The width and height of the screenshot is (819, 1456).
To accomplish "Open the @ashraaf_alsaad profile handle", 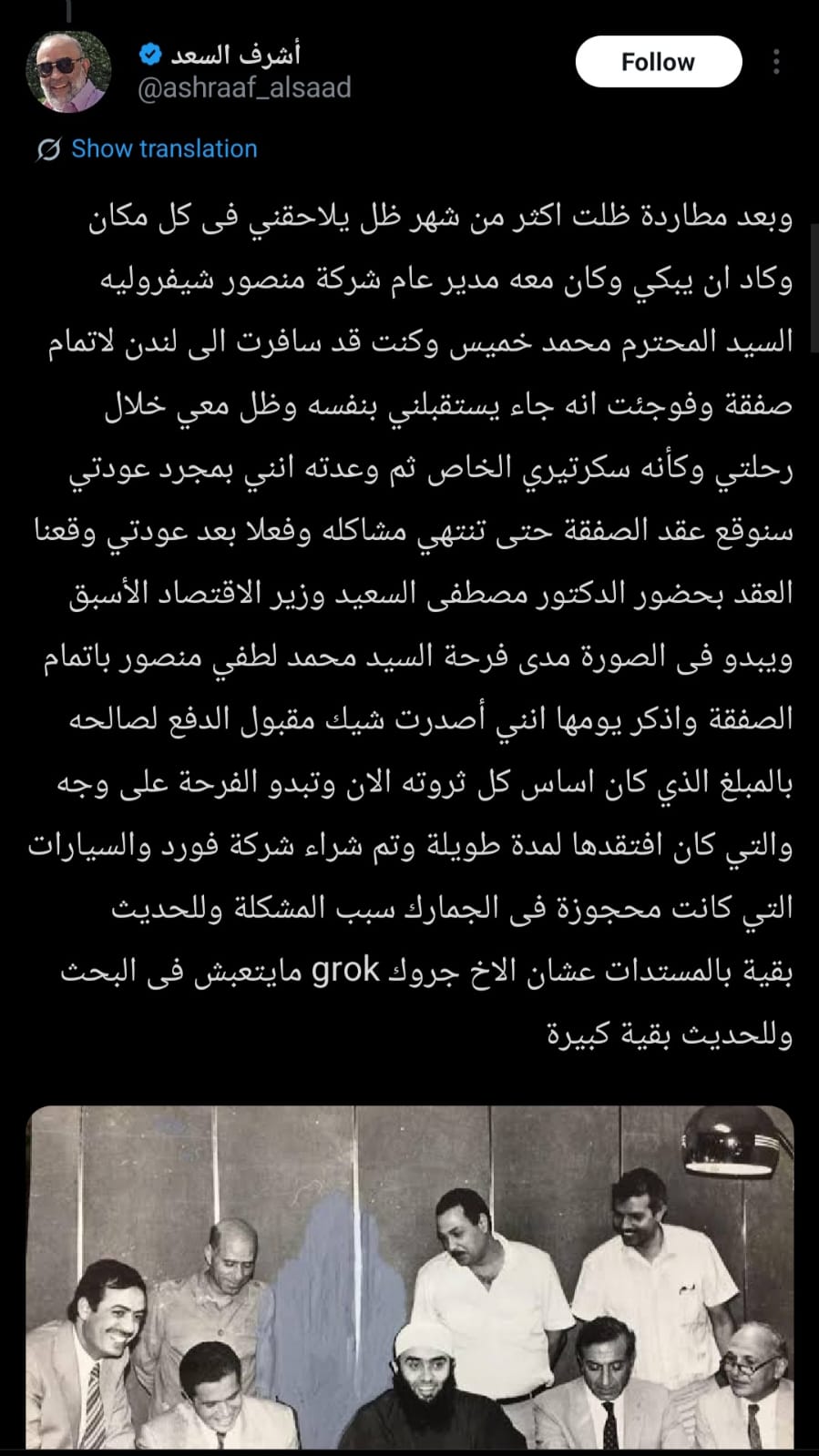I will pyautogui.click(x=244, y=87).
